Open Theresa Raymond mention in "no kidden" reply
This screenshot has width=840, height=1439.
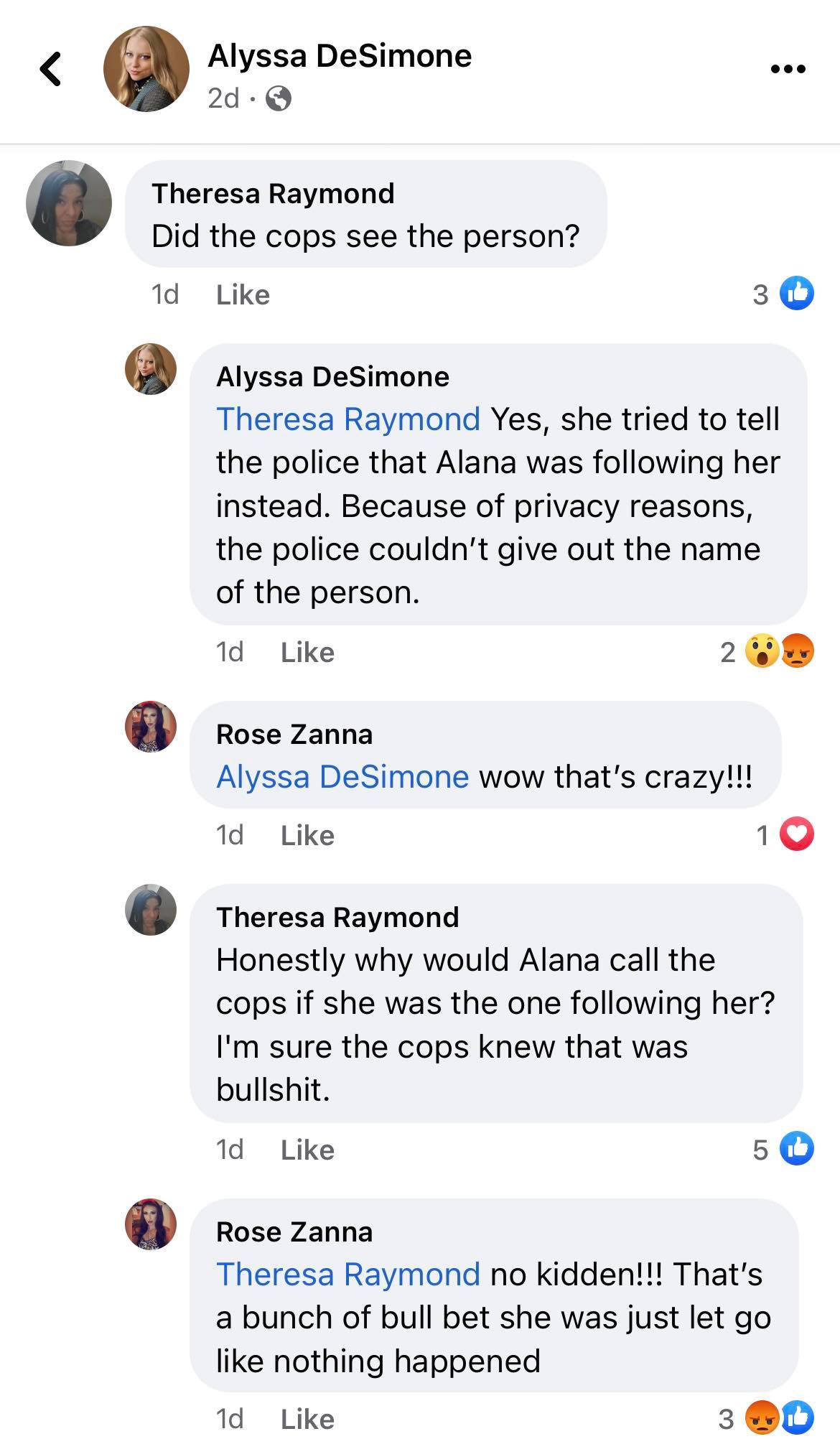pyautogui.click(x=348, y=1275)
